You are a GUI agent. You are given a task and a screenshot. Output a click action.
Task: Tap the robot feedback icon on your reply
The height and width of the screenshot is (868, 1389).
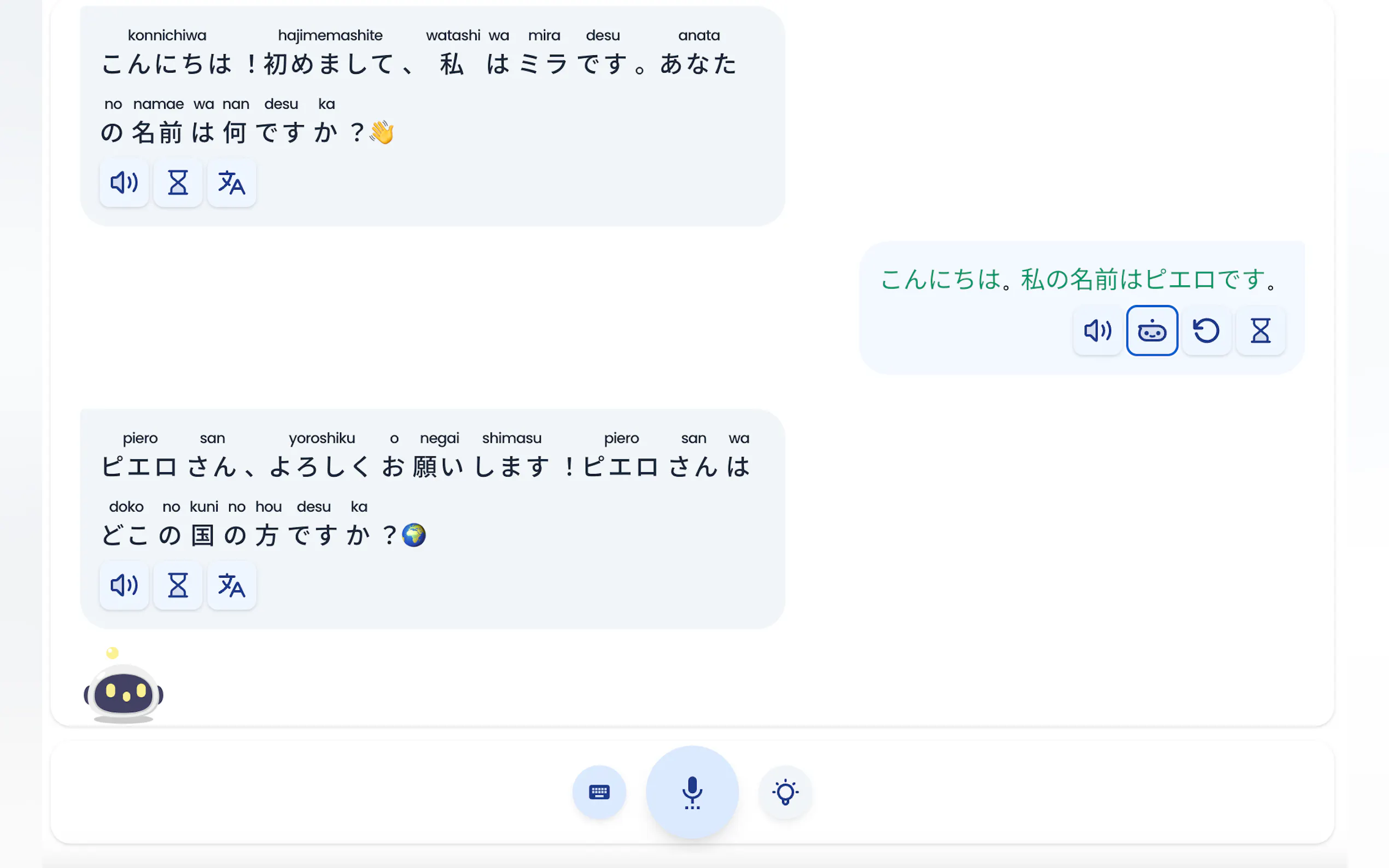(x=1152, y=331)
